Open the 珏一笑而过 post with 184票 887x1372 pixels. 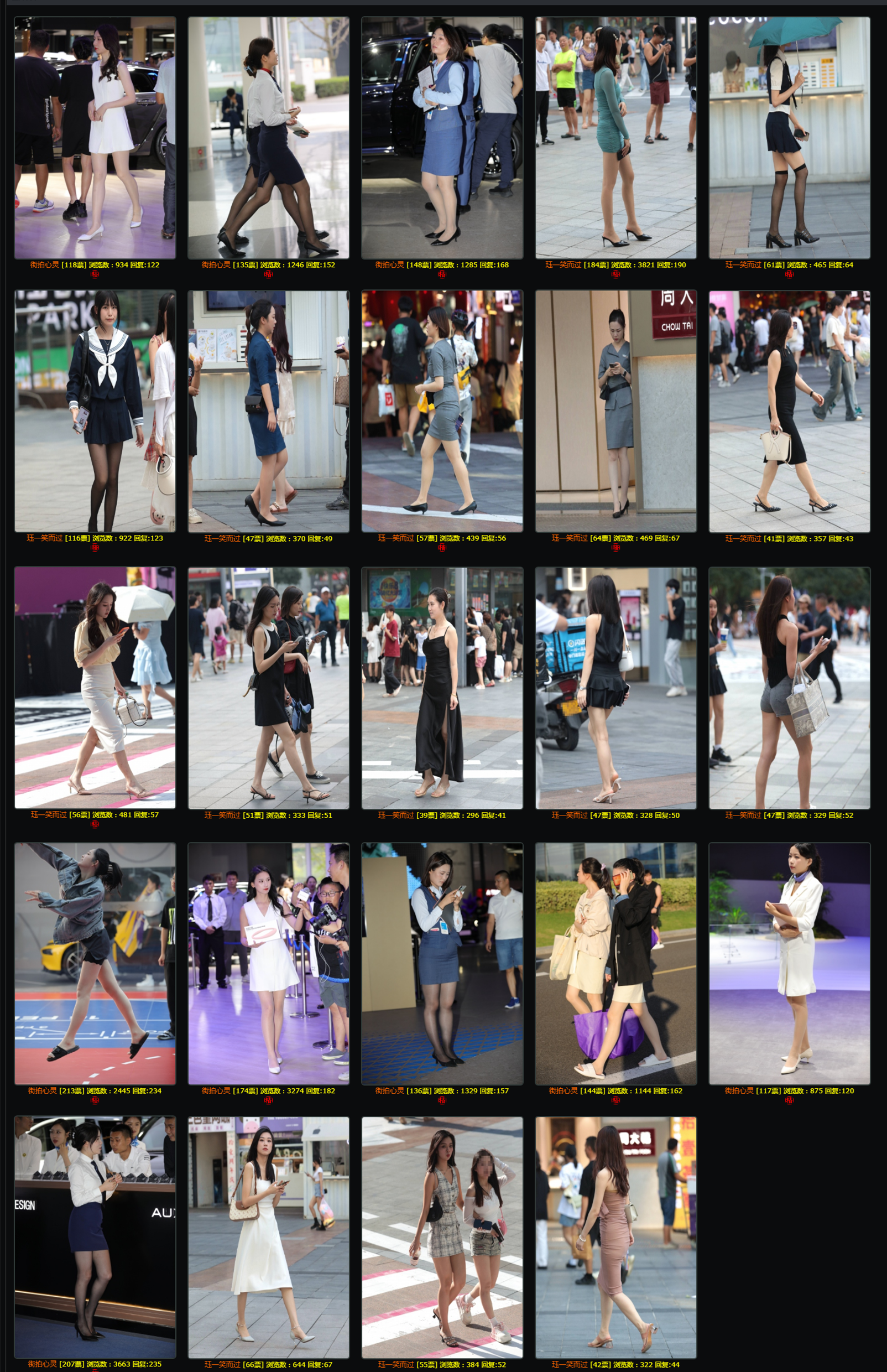615,138
